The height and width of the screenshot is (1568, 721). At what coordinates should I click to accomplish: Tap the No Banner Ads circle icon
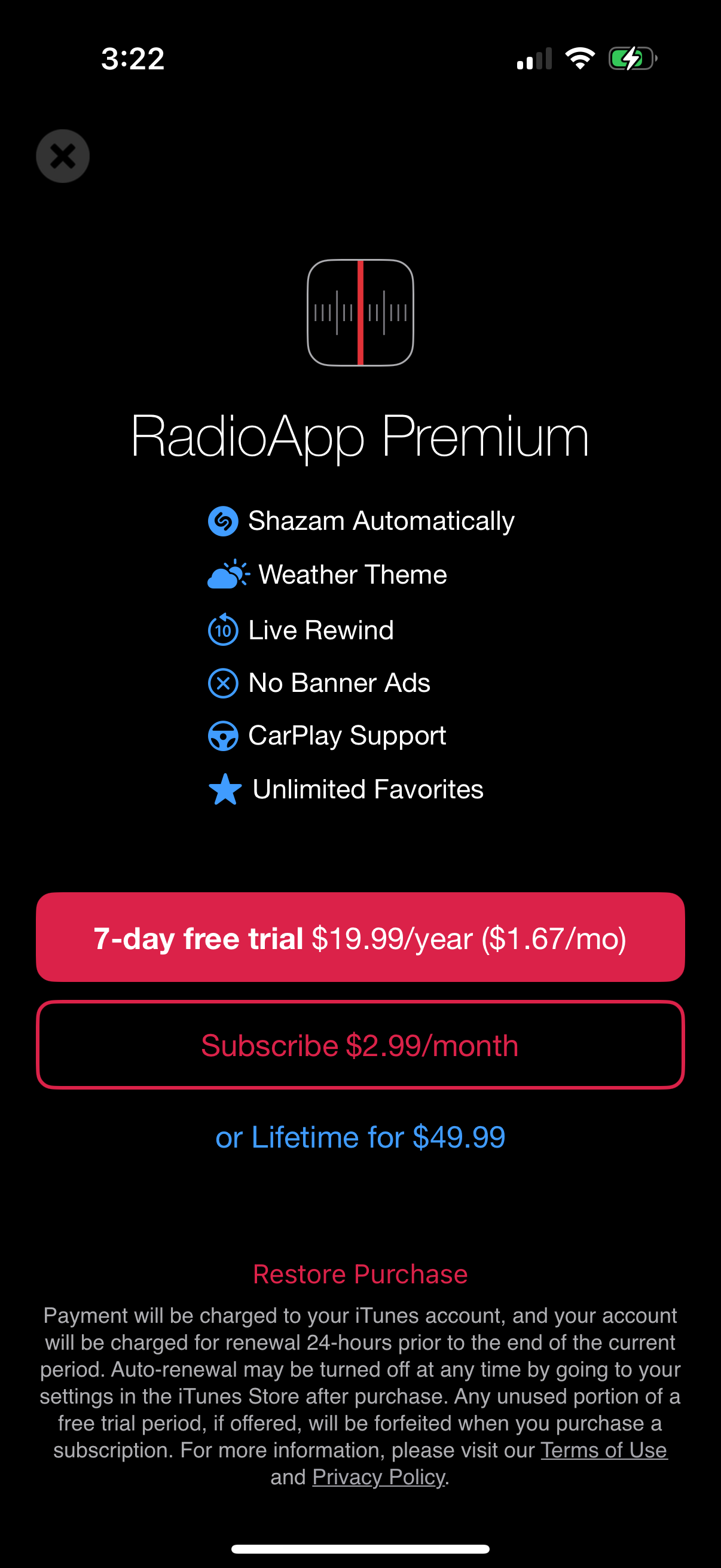224,682
